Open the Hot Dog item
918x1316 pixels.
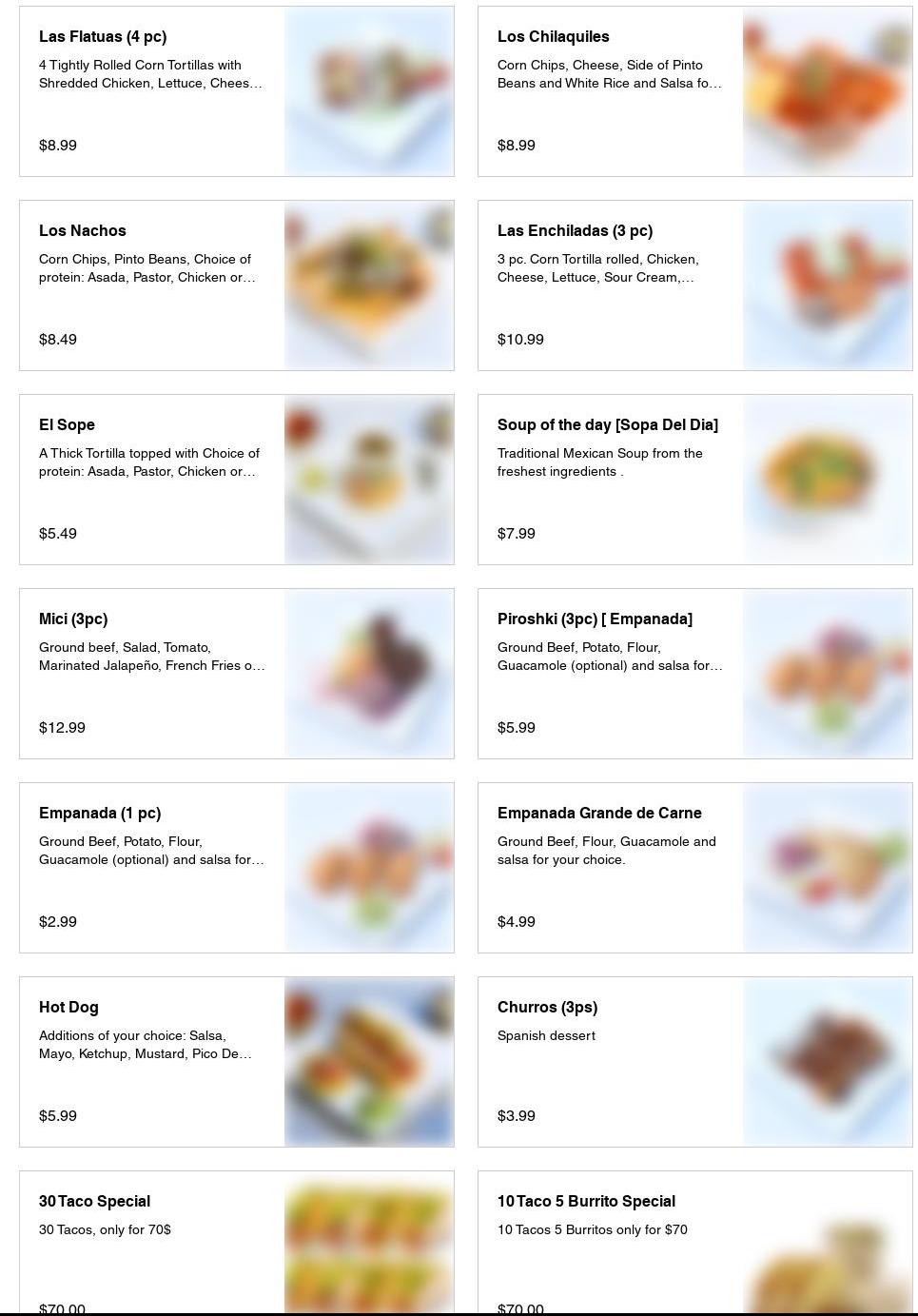click(x=236, y=1062)
